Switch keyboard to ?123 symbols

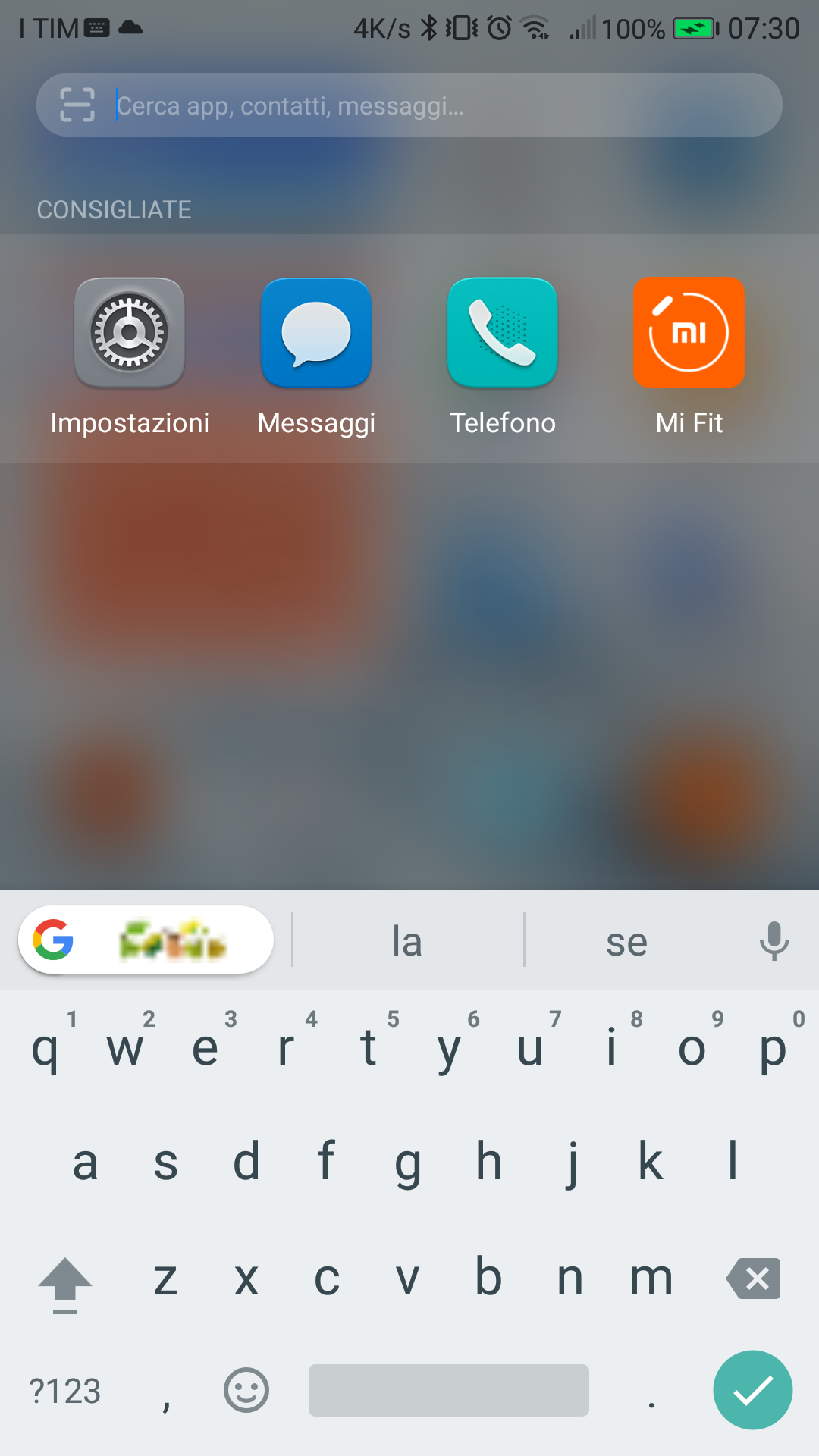pyautogui.click(x=65, y=1391)
